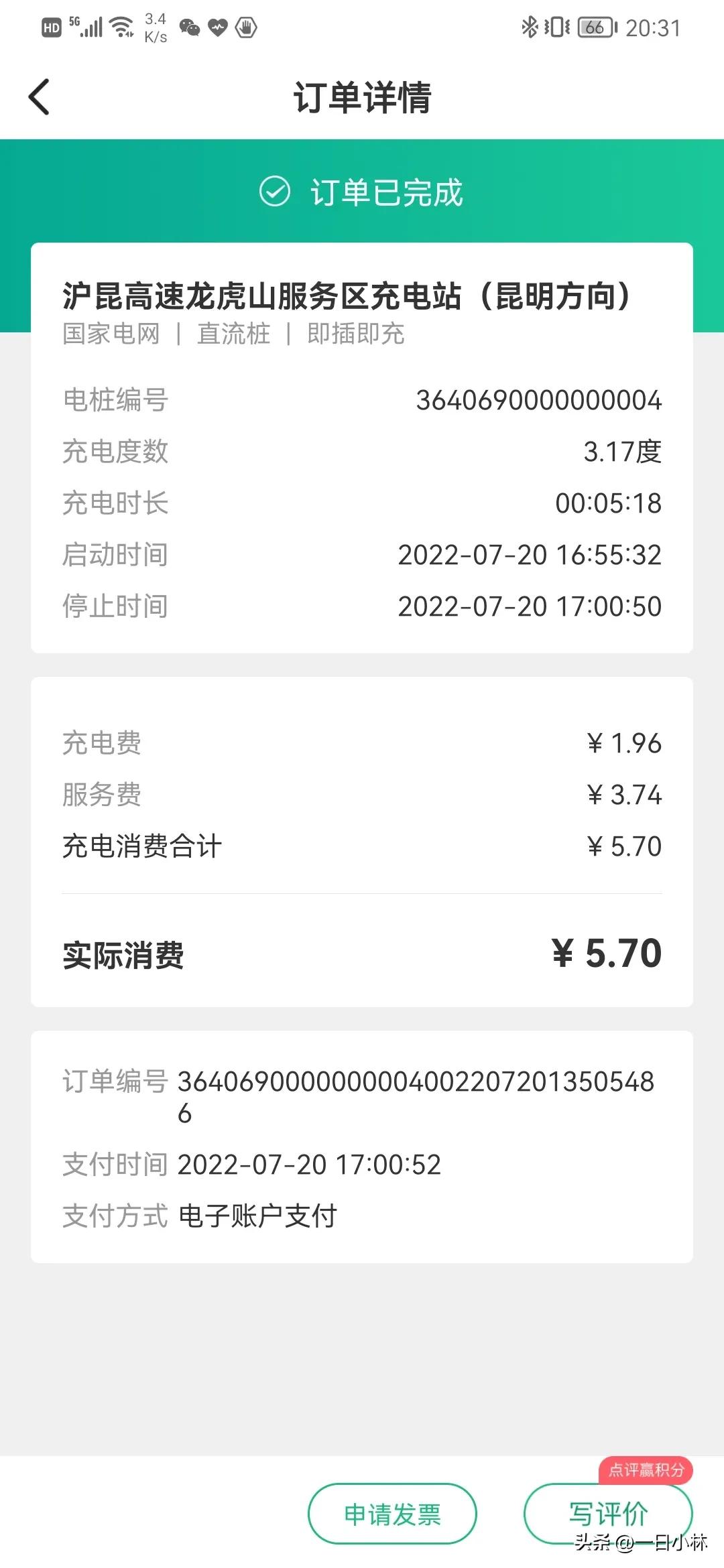Image resolution: width=724 pixels, height=1568 pixels.
Task: Tap the Bluetooth icon in the status bar
Action: [x=530, y=27]
